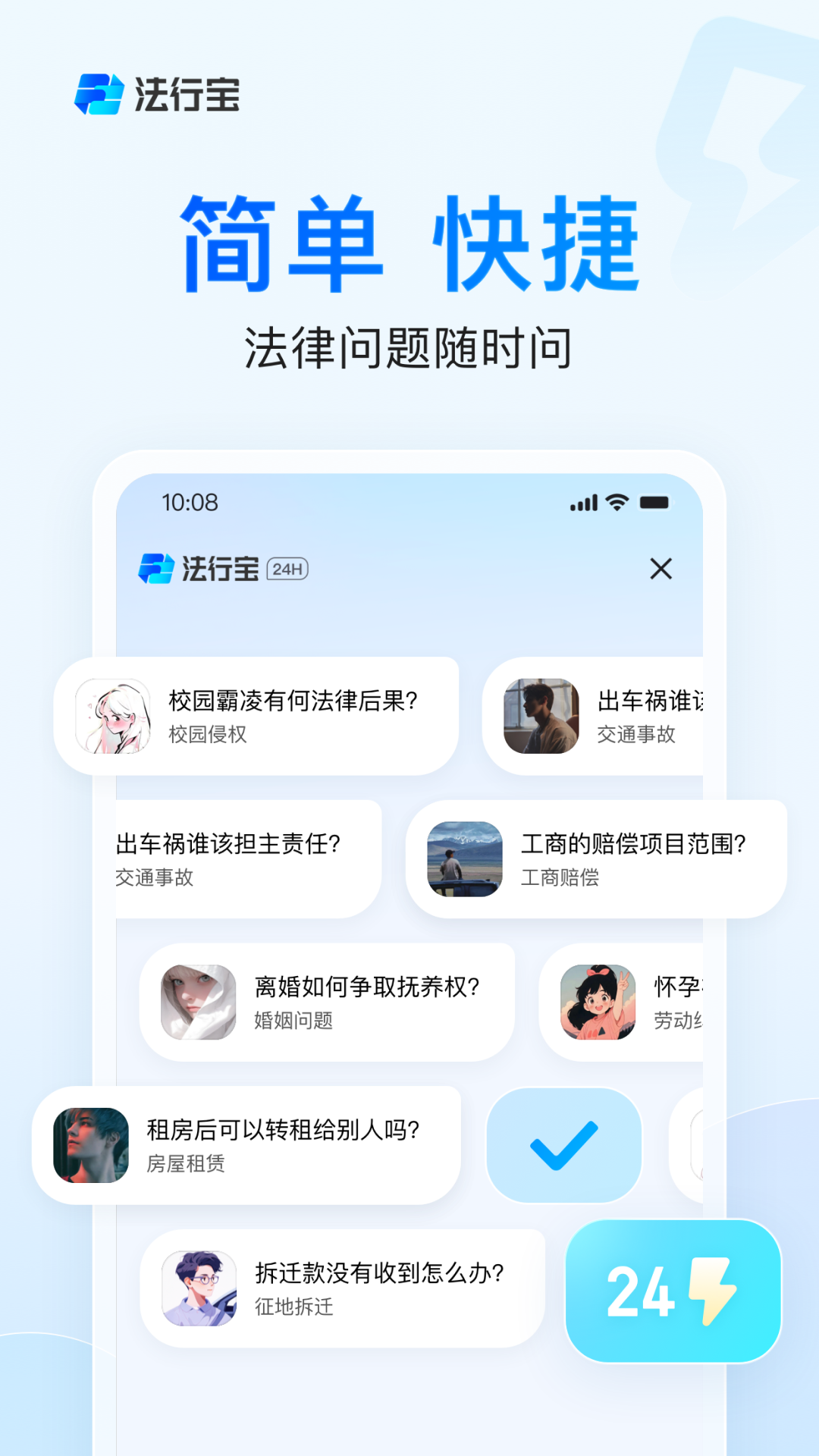
Task: Select the 交通事故 category label
Action: [x=155, y=878]
